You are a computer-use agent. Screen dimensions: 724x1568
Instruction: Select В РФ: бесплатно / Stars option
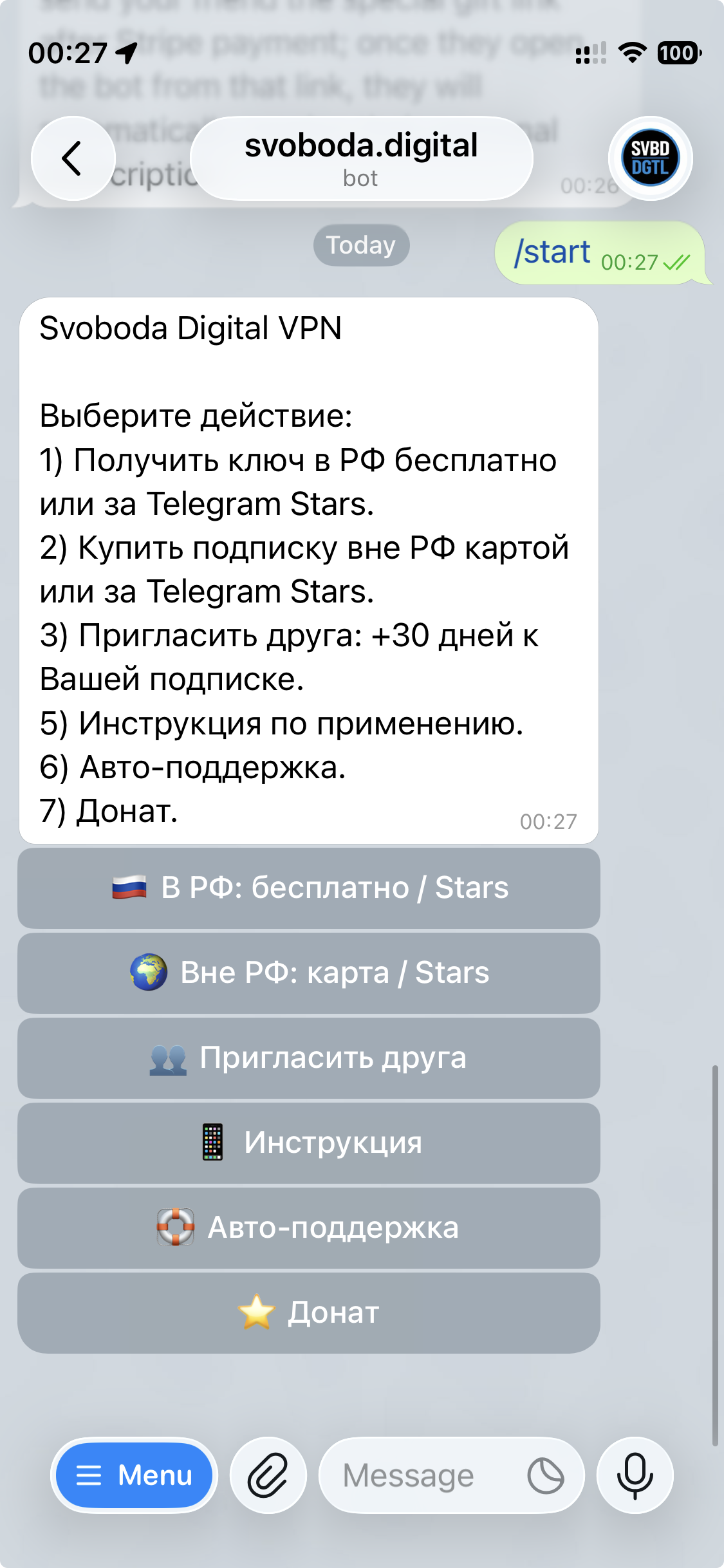(x=309, y=887)
